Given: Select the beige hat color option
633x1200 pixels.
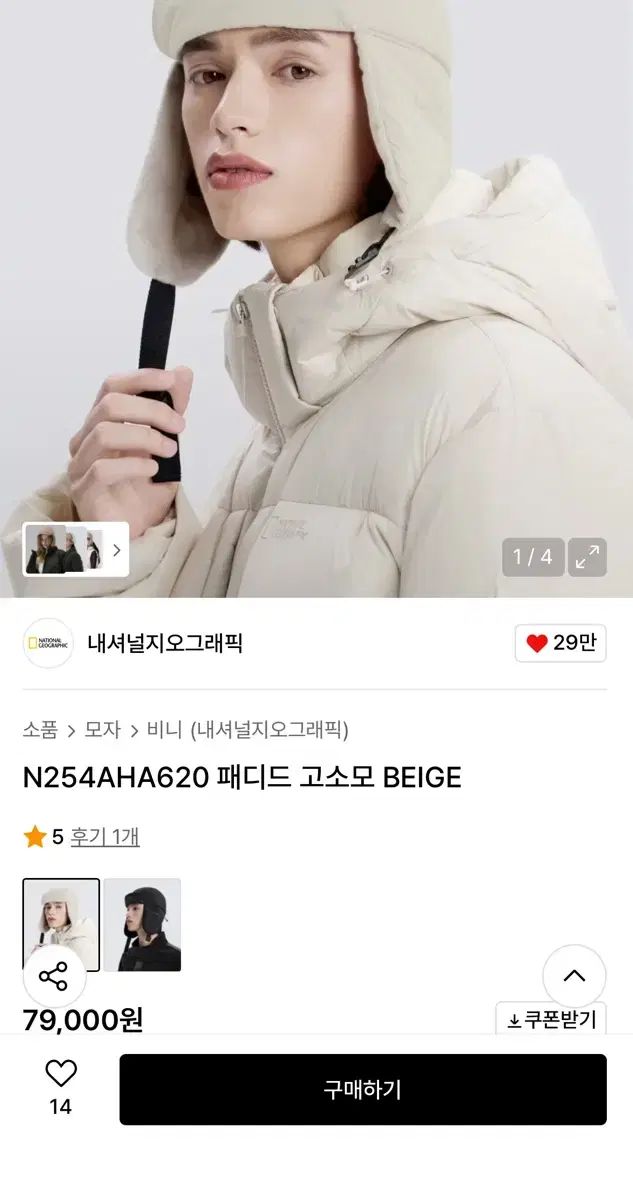Looking at the screenshot, I should [61, 924].
